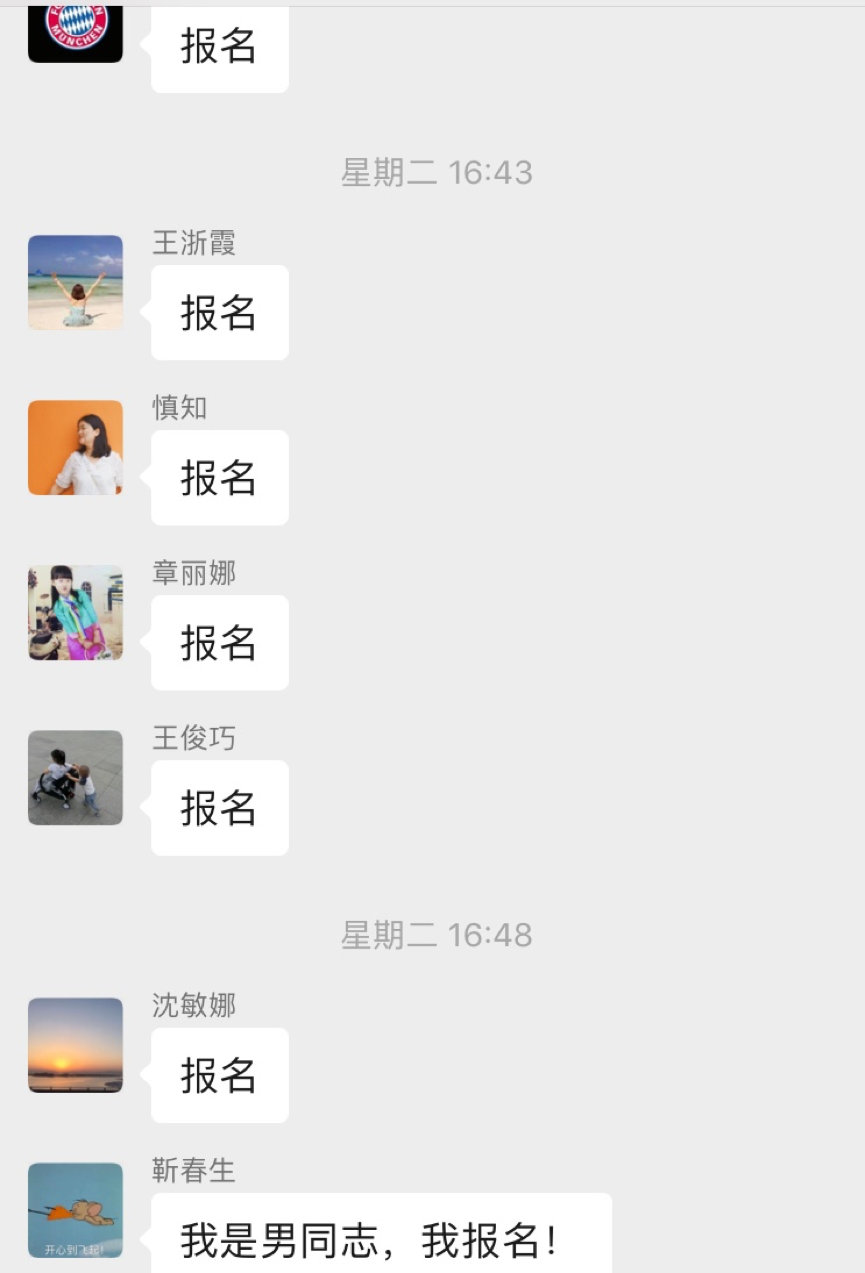Open 王俊巧's avatar
Image resolution: width=865 pixels, height=1273 pixels.
click(75, 777)
